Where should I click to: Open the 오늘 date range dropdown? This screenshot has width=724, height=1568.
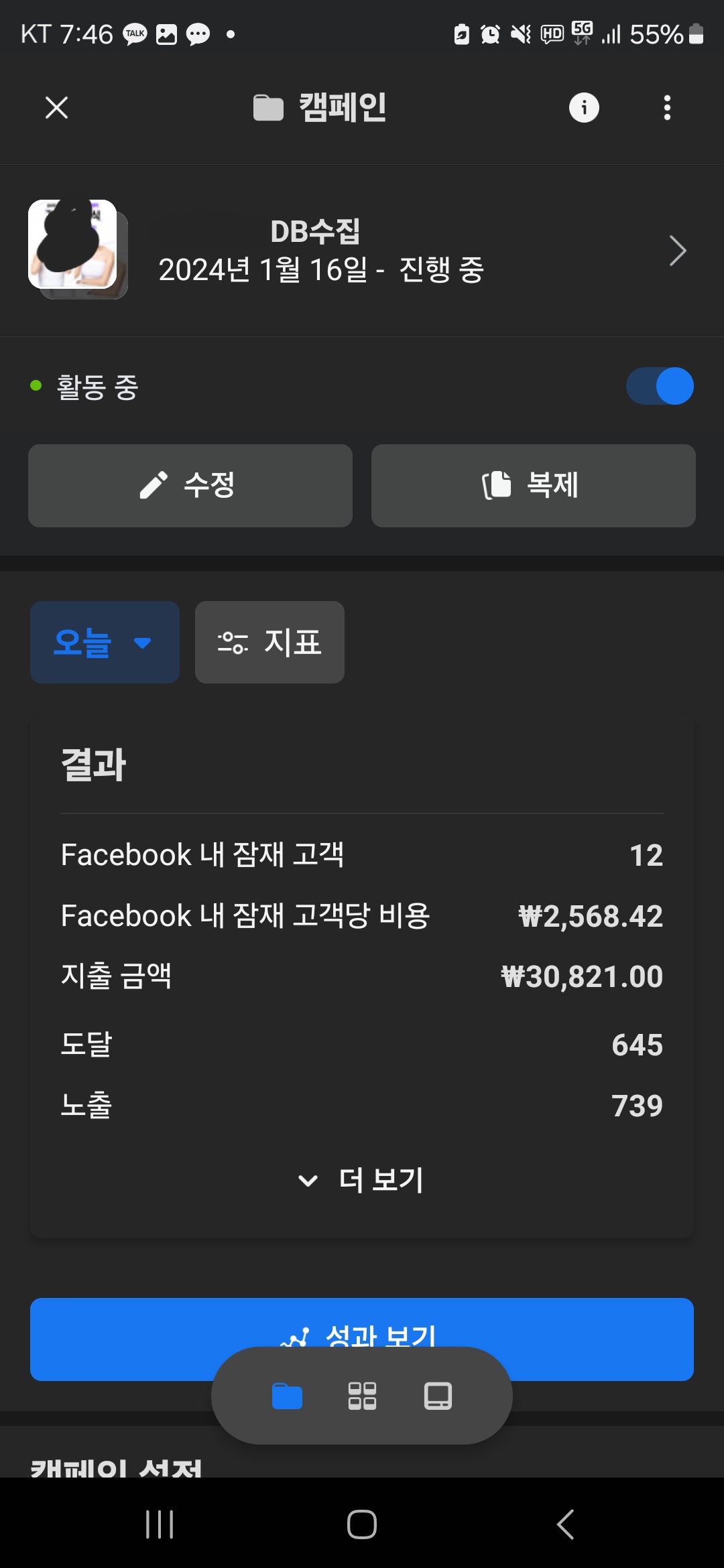[105, 642]
